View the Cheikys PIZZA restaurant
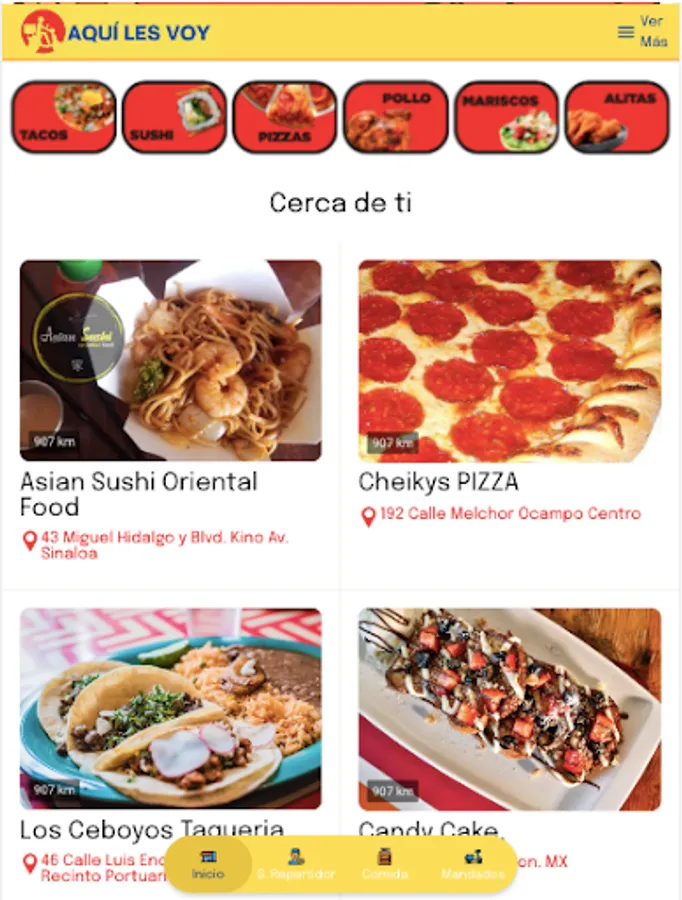 tap(509, 361)
